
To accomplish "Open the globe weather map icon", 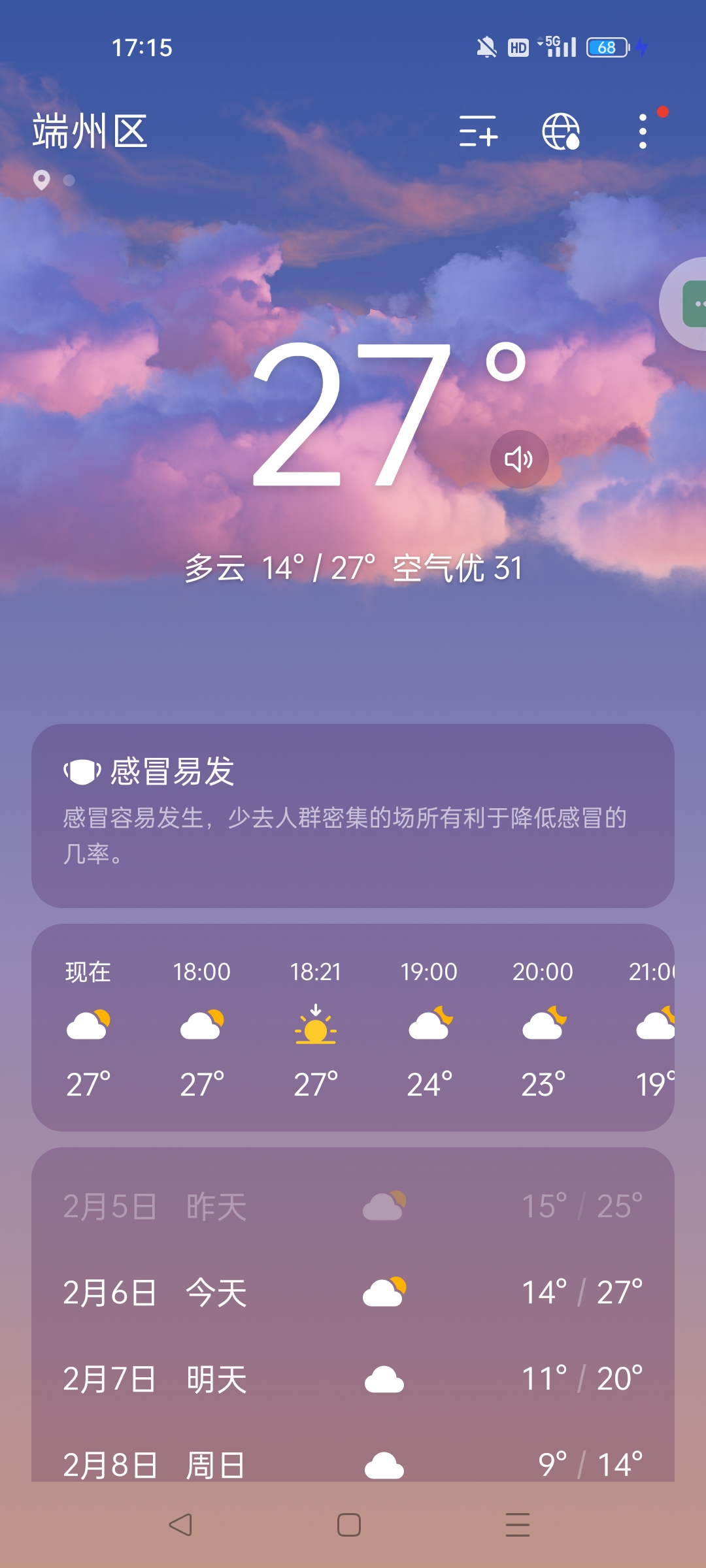I will 561,131.
